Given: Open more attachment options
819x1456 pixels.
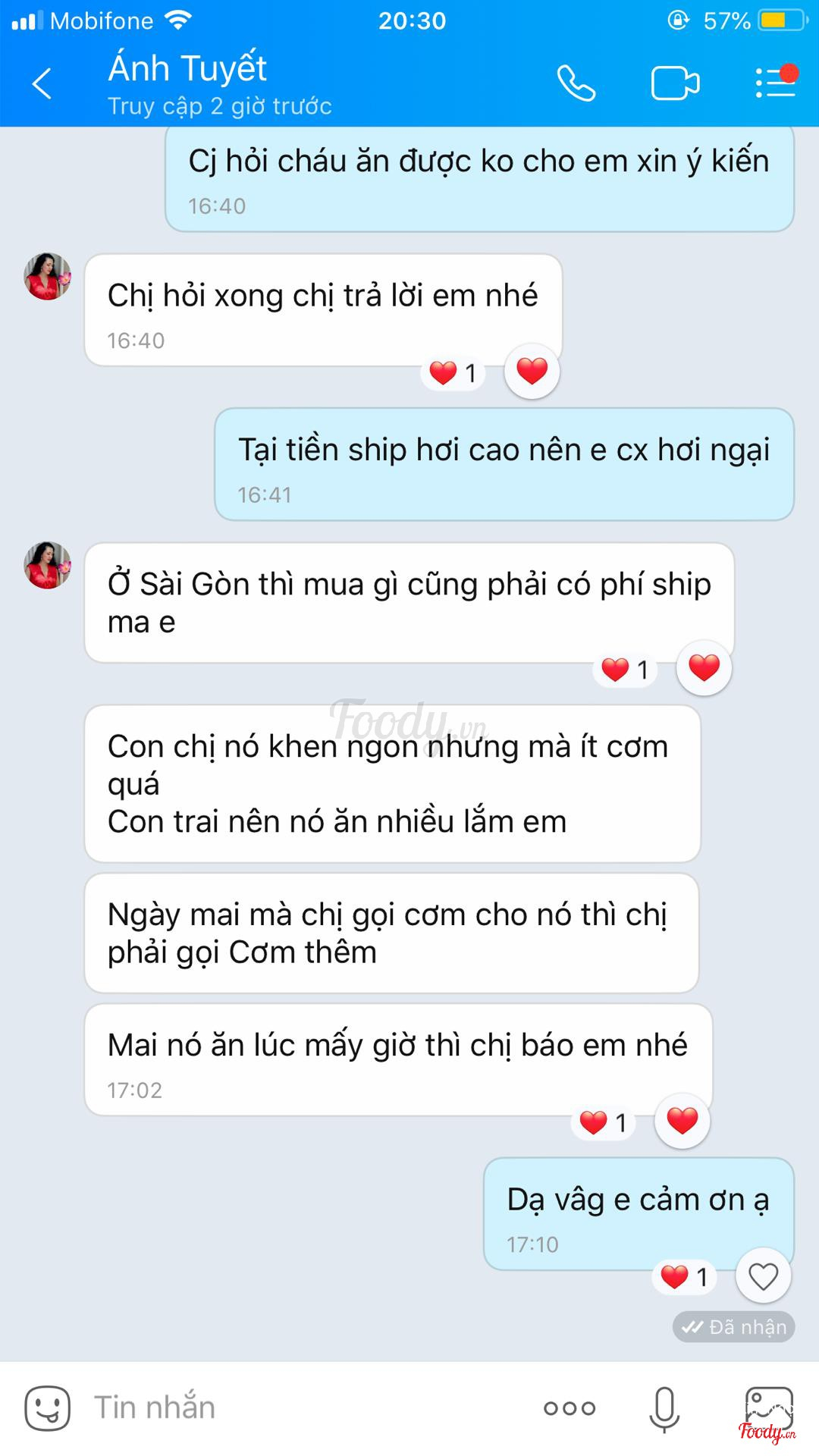Looking at the screenshot, I should point(570,1408).
